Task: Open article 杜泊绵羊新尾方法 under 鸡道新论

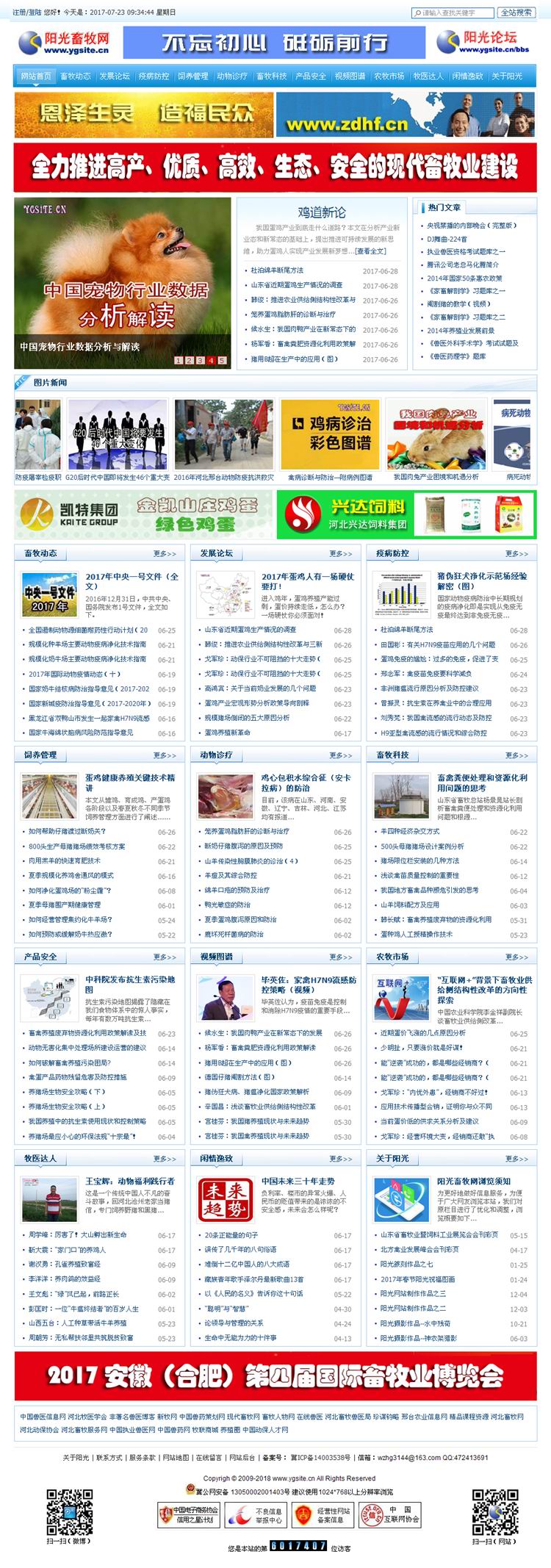Action: click(277, 270)
